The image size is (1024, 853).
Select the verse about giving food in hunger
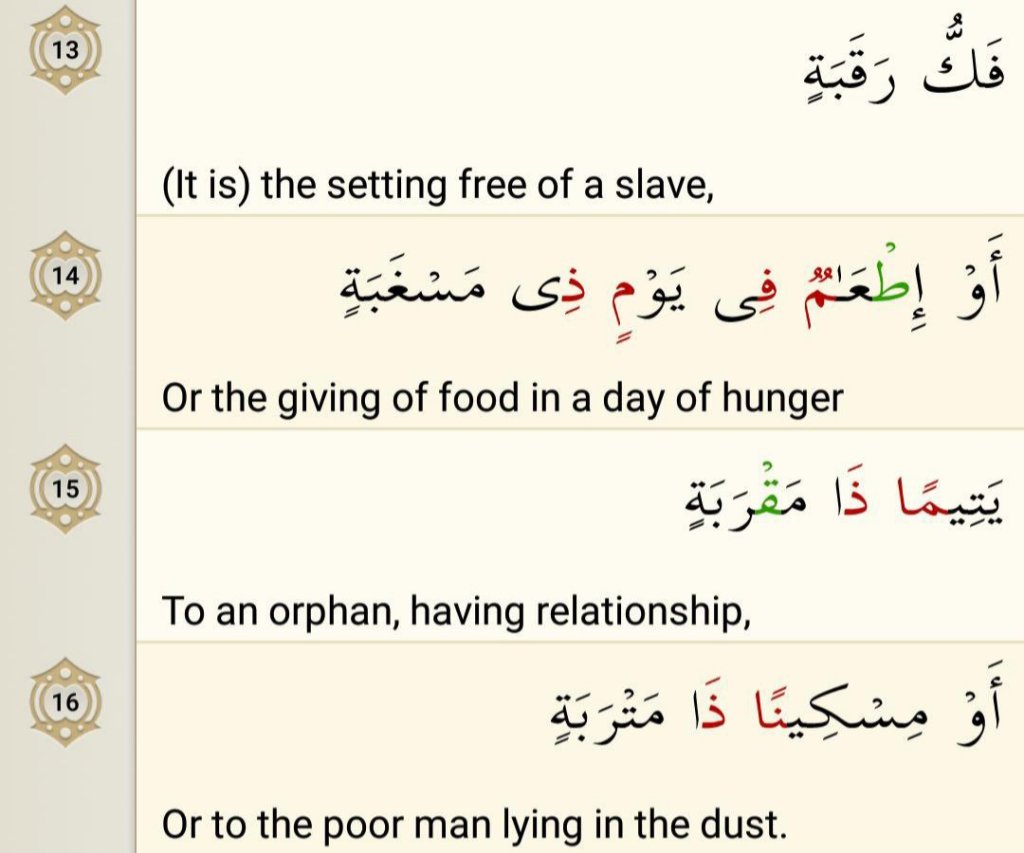coord(502,399)
